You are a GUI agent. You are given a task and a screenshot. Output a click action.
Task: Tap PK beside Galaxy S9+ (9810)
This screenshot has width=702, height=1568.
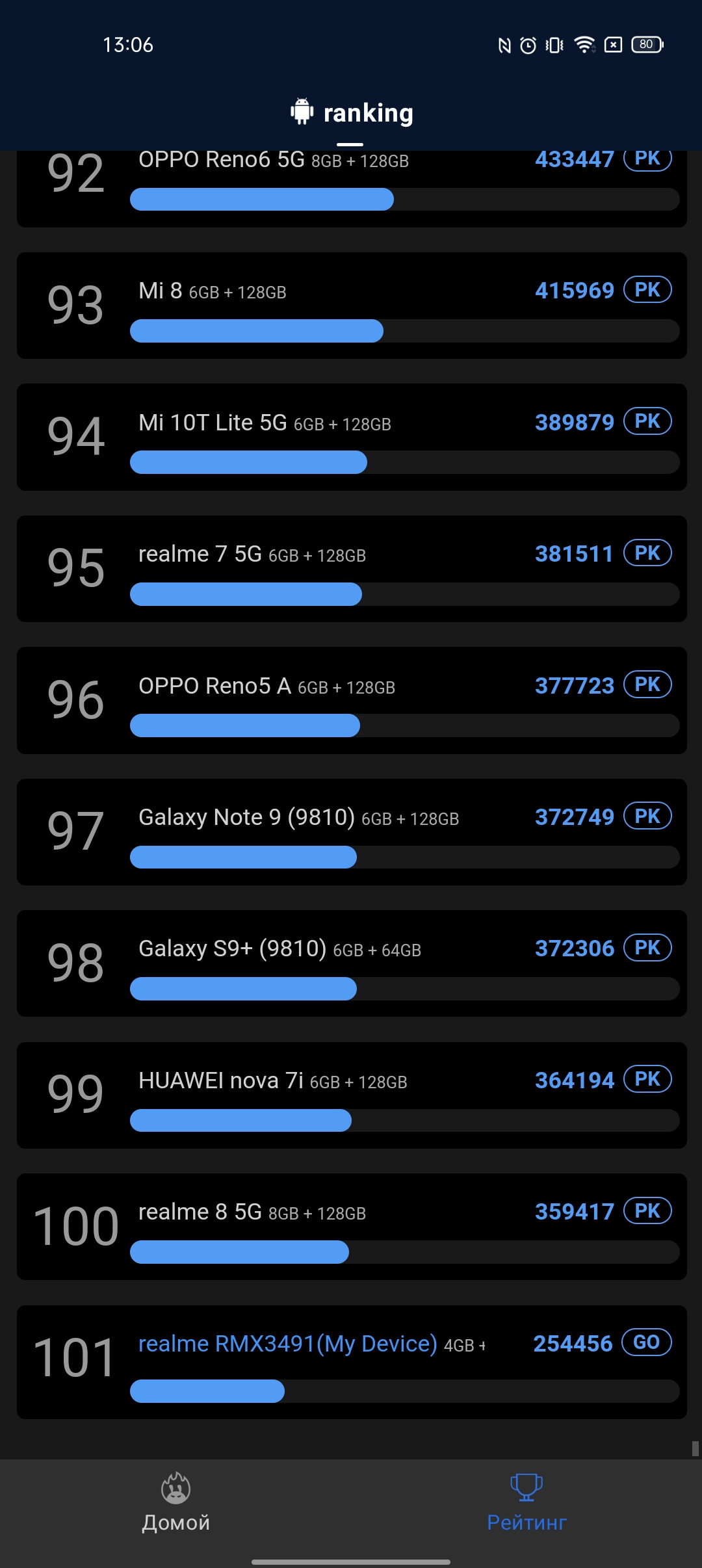click(647, 948)
